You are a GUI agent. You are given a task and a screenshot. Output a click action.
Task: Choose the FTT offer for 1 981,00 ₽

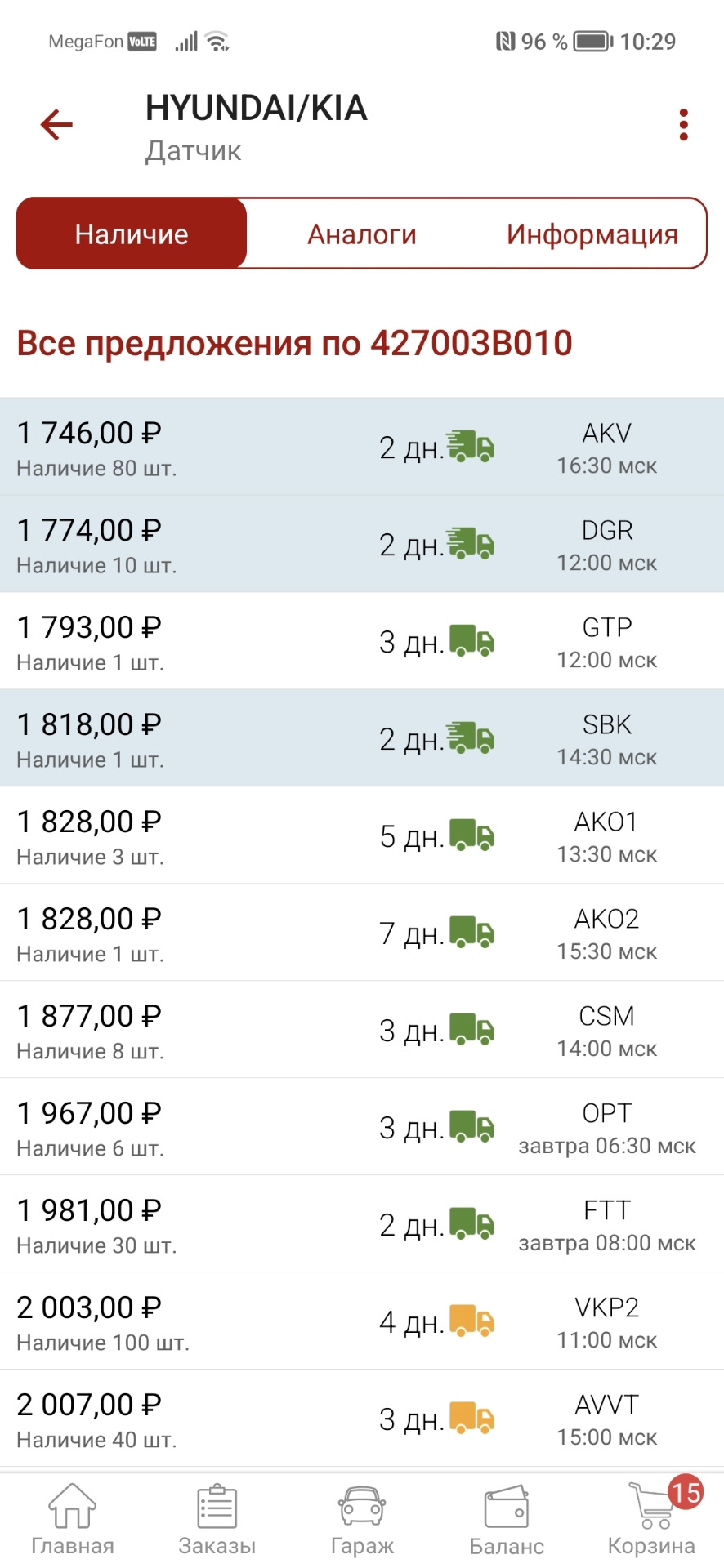pos(362,1224)
